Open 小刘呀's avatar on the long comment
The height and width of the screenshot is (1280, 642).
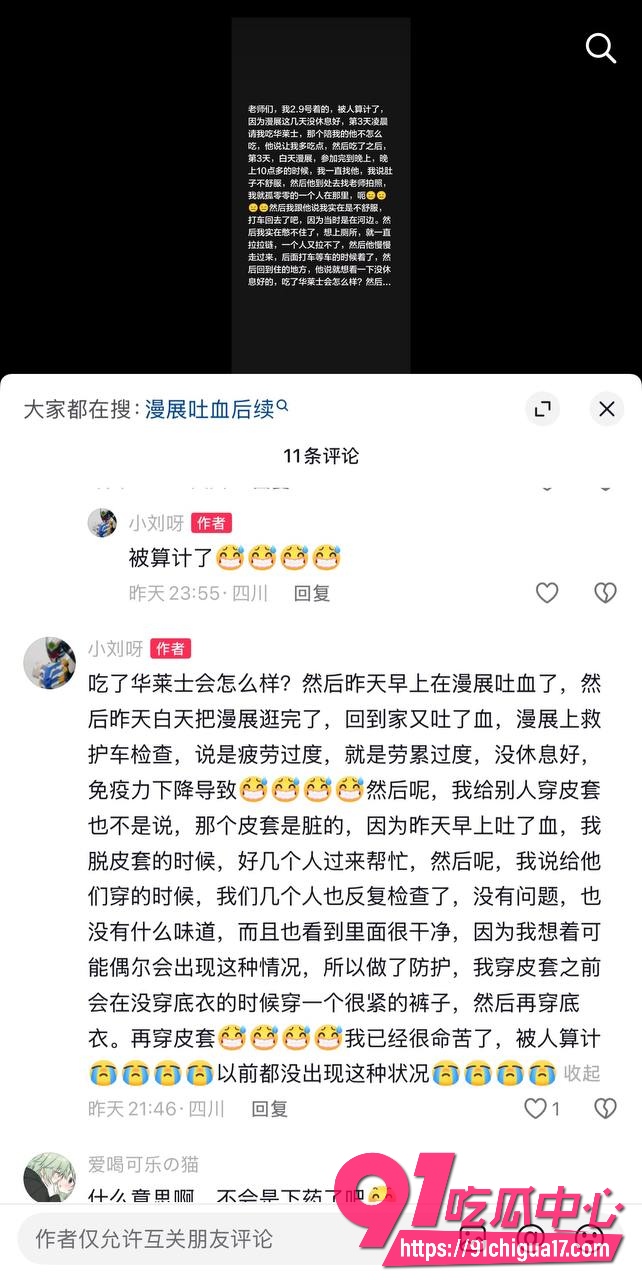tap(49, 662)
